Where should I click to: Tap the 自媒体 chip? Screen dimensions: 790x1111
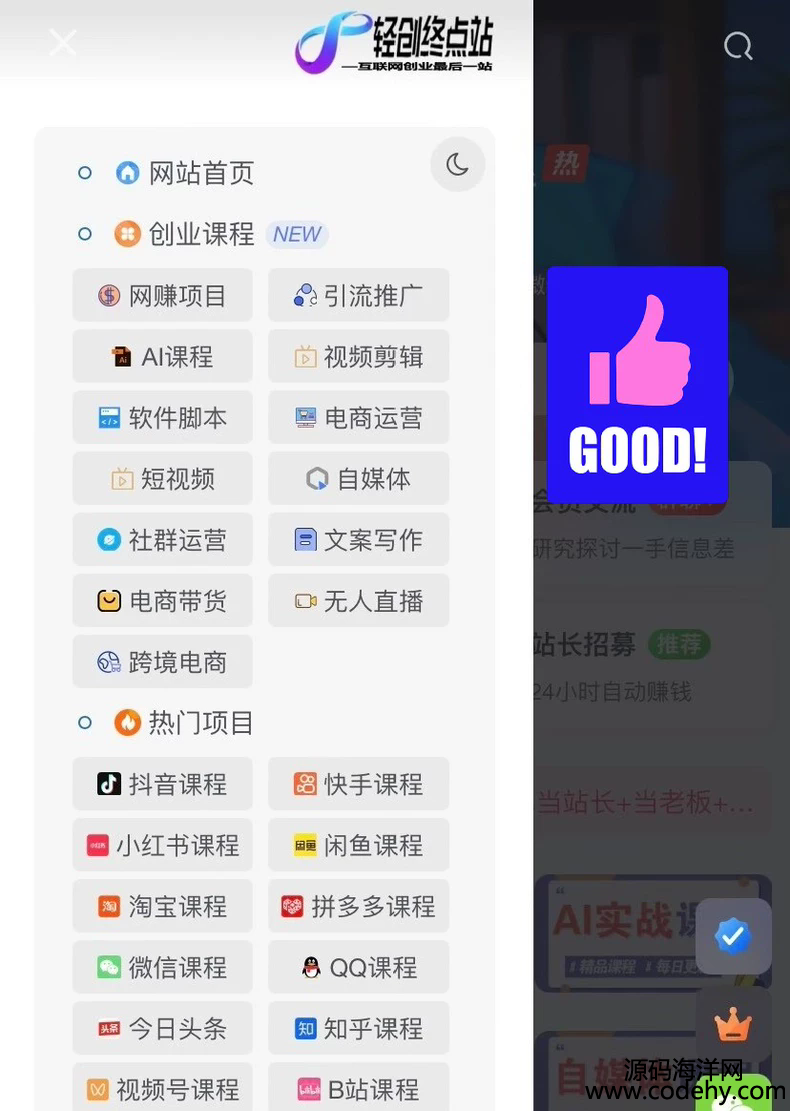358,479
